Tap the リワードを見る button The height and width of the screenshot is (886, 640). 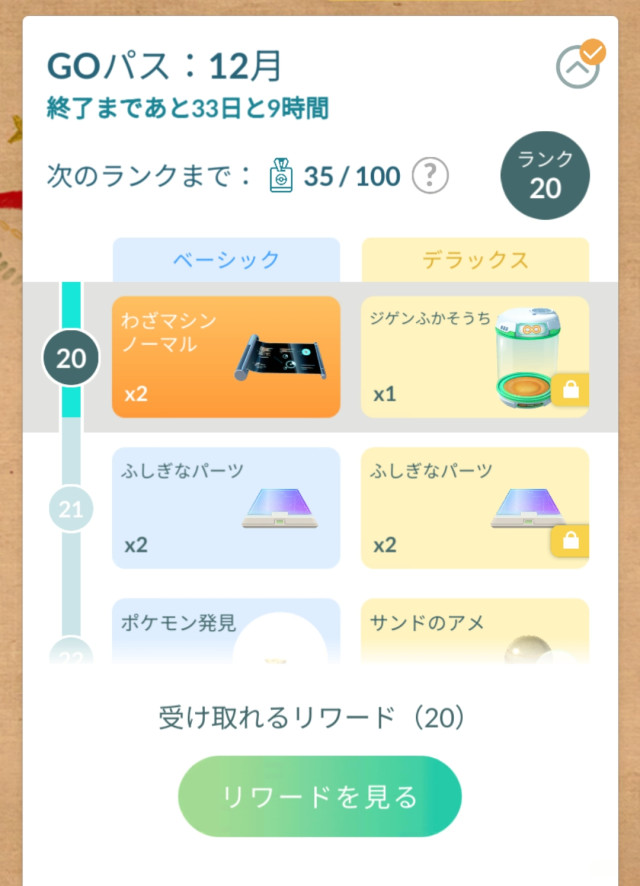[x=320, y=796]
